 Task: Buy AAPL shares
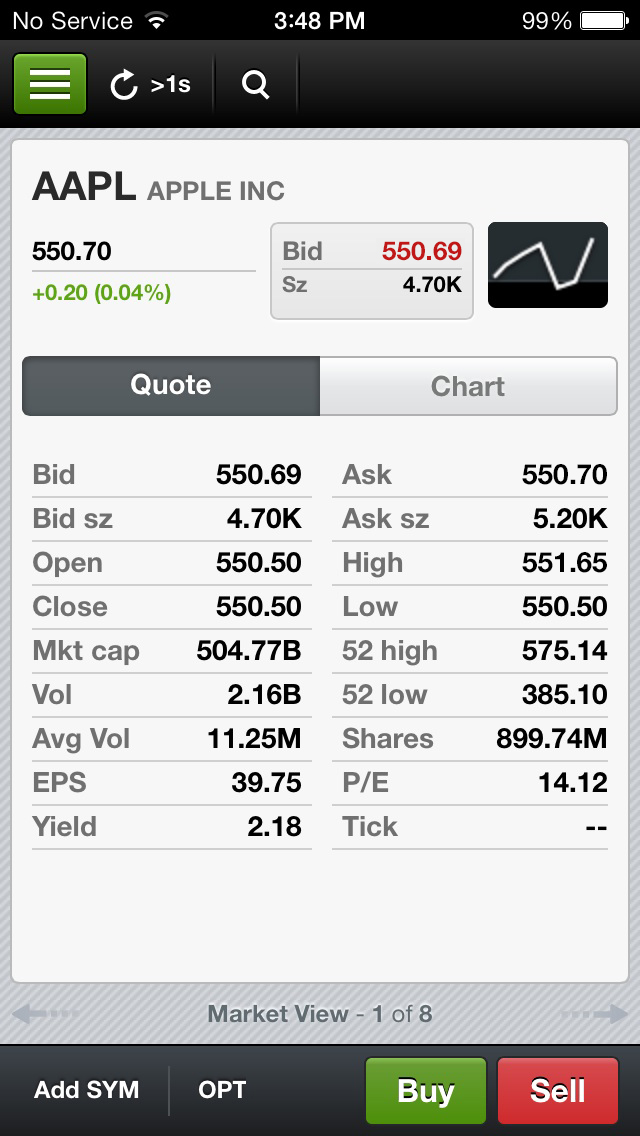[425, 1090]
